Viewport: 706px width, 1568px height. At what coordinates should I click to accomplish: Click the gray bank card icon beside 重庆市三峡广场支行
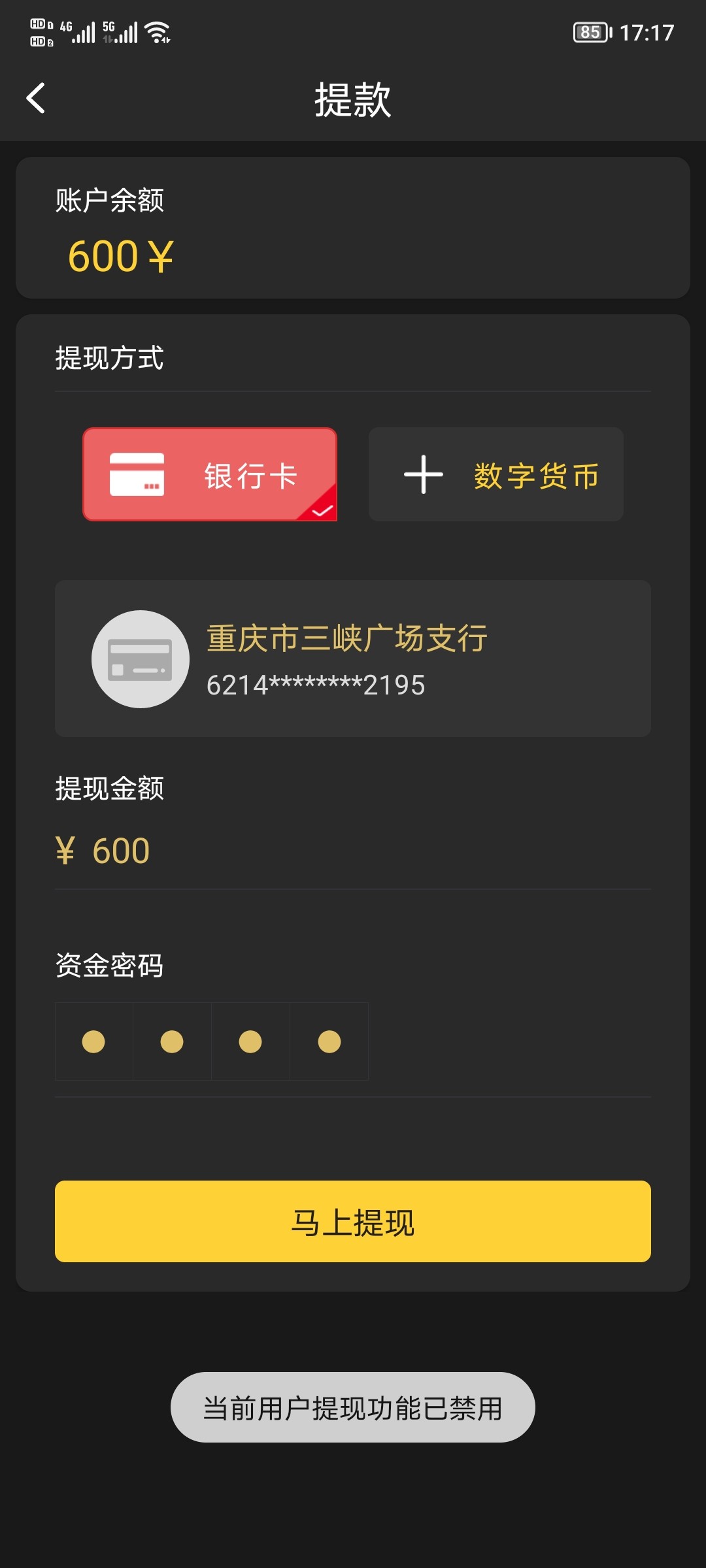[x=140, y=659]
